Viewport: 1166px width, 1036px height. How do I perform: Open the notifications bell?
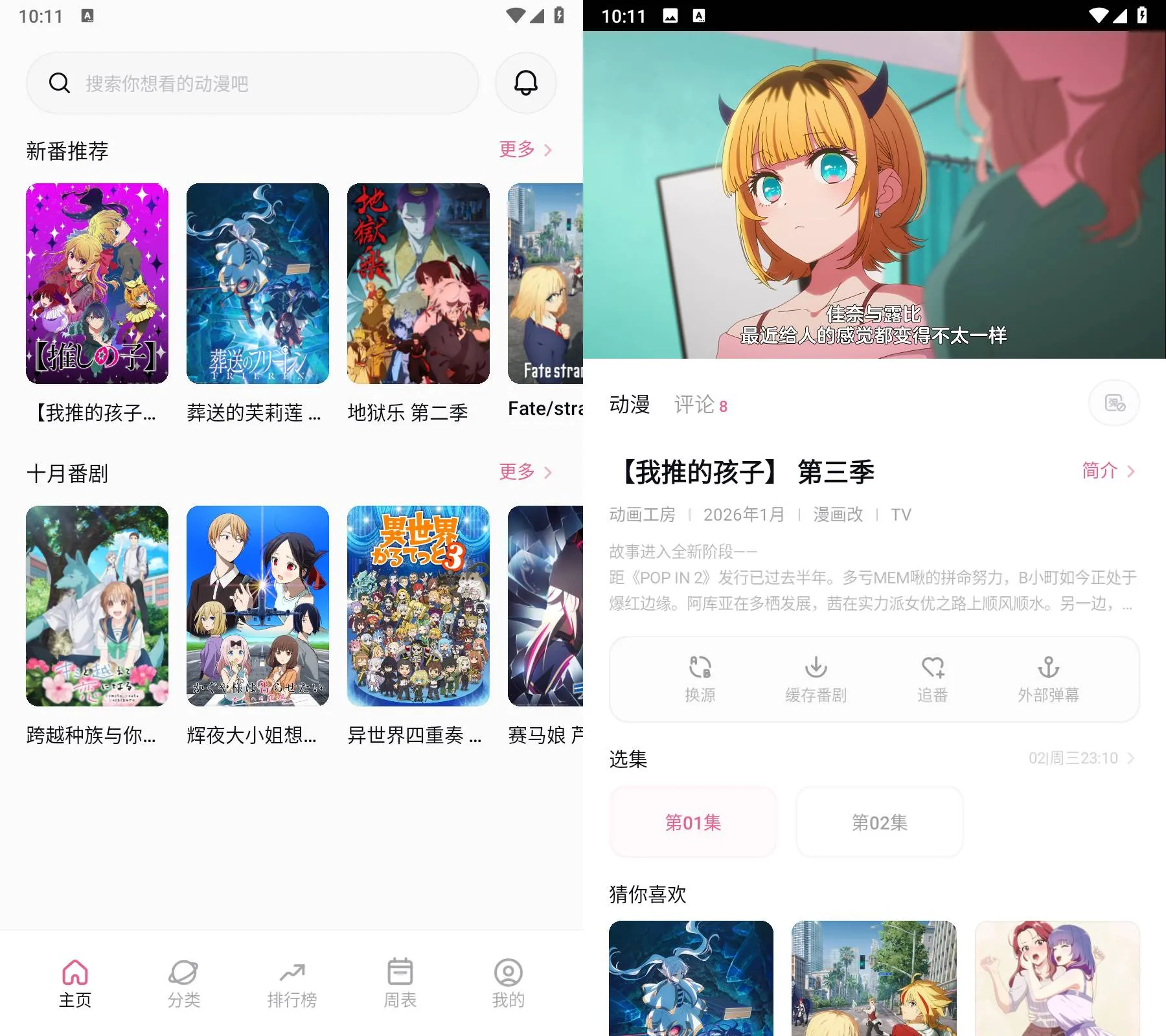(525, 84)
